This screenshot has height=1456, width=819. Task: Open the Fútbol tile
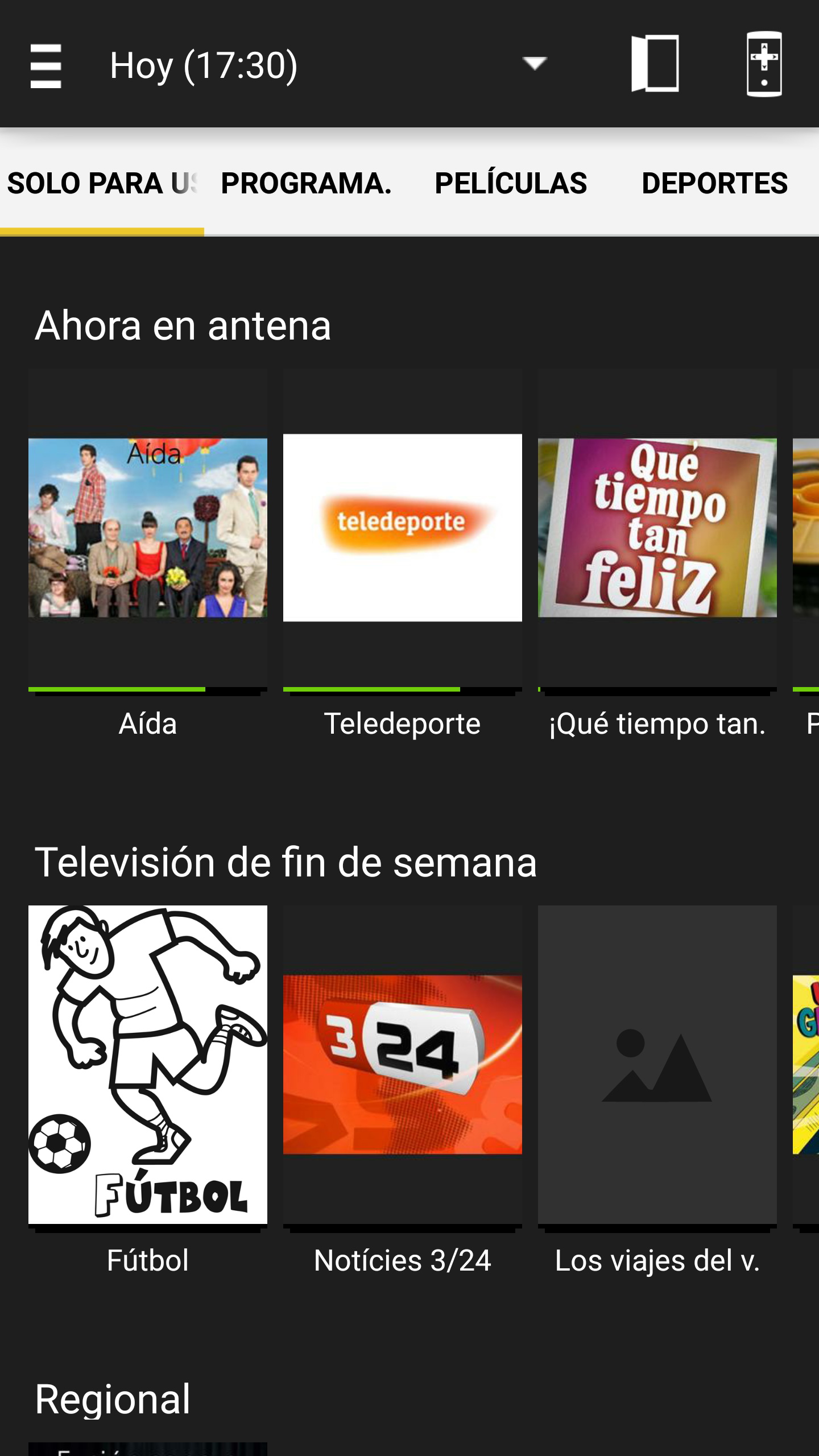click(x=148, y=1065)
